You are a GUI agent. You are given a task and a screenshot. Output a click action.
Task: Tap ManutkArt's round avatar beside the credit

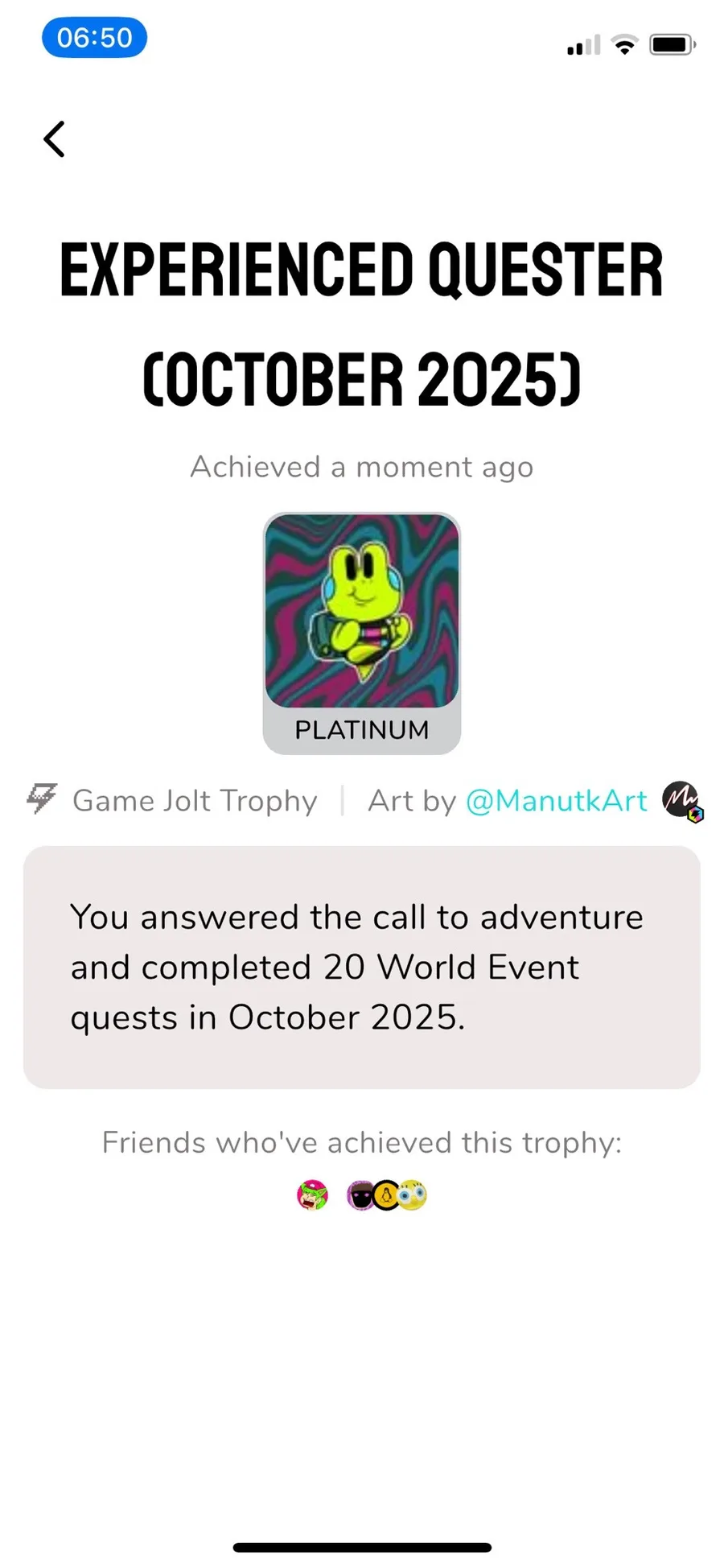point(681,800)
